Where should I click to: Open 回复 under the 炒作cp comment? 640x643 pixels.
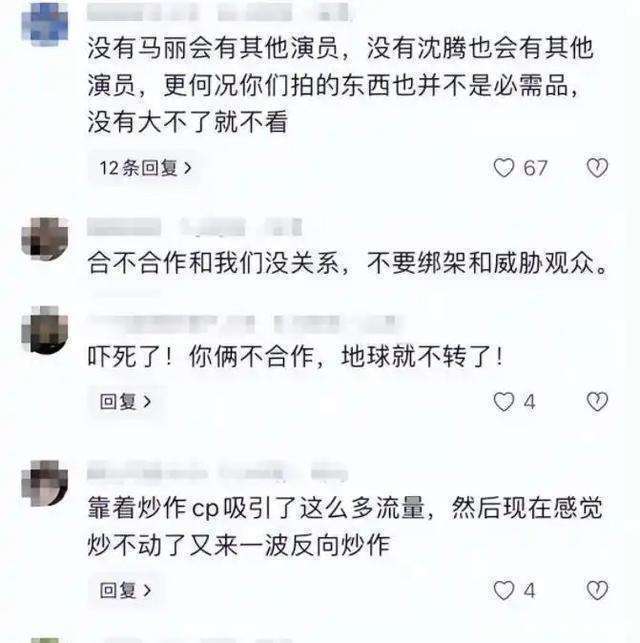(125, 590)
